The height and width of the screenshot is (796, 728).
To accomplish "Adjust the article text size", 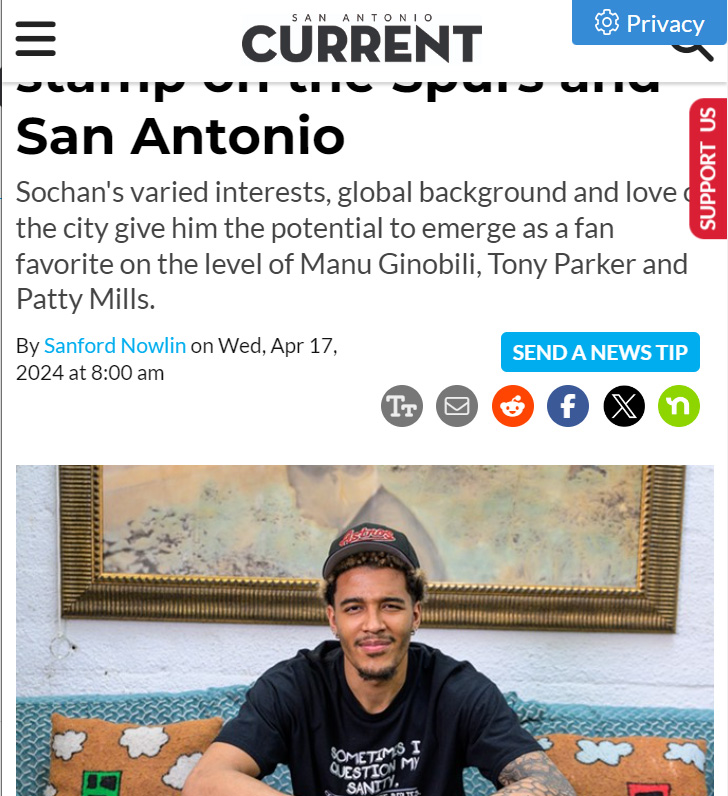I will (x=402, y=406).
